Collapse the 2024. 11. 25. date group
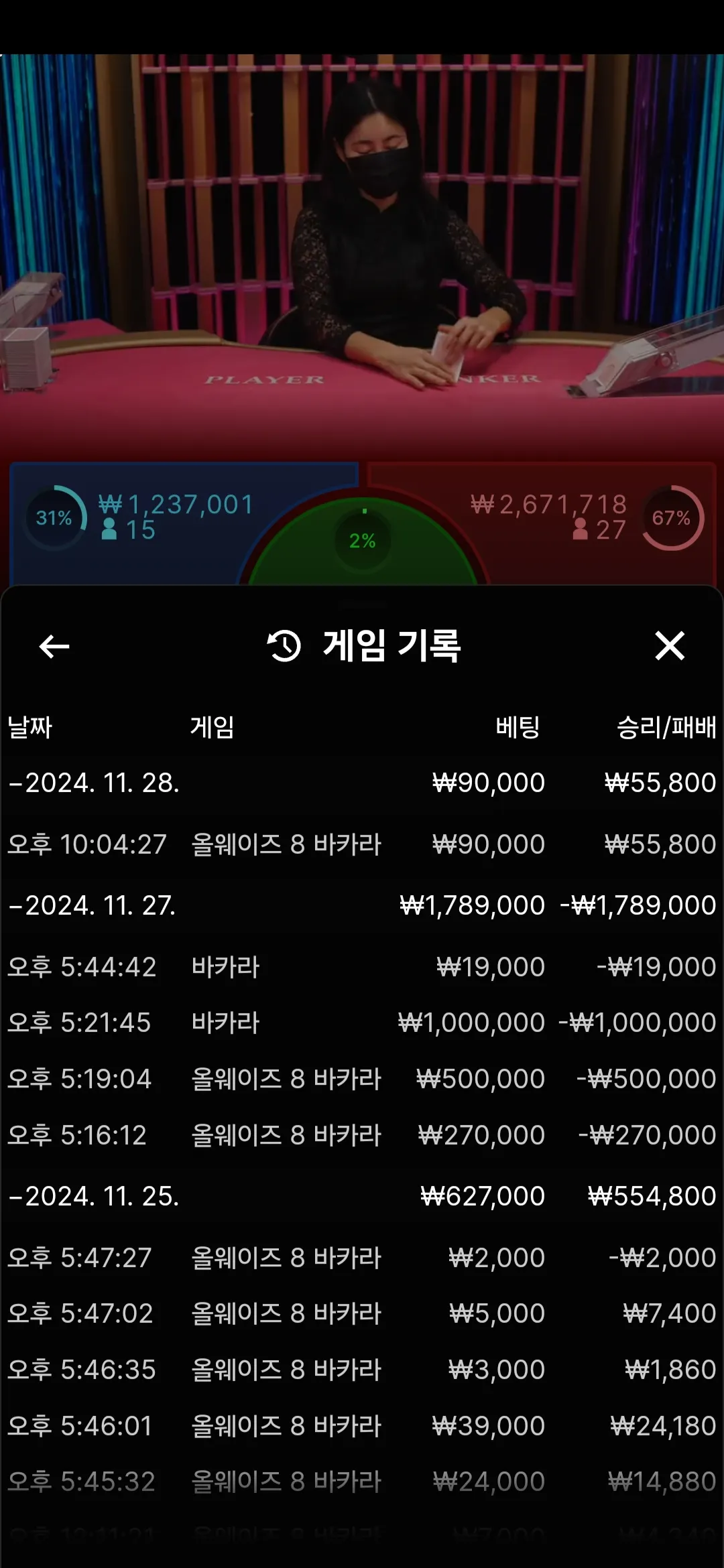This screenshot has height=1568, width=724. click(362, 1196)
